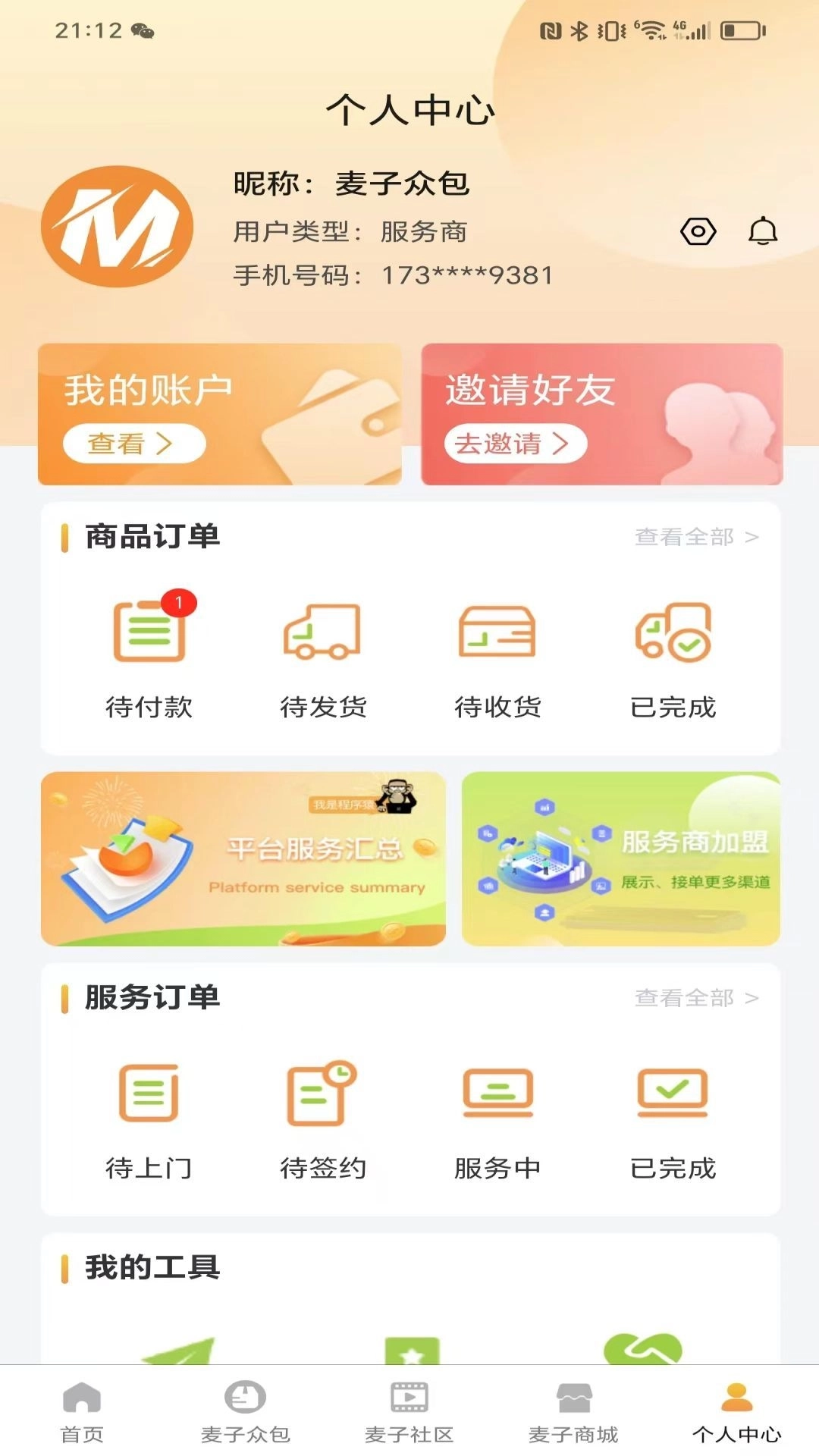
Task: Select the 待签约 pending contract icon
Action: 322,1096
